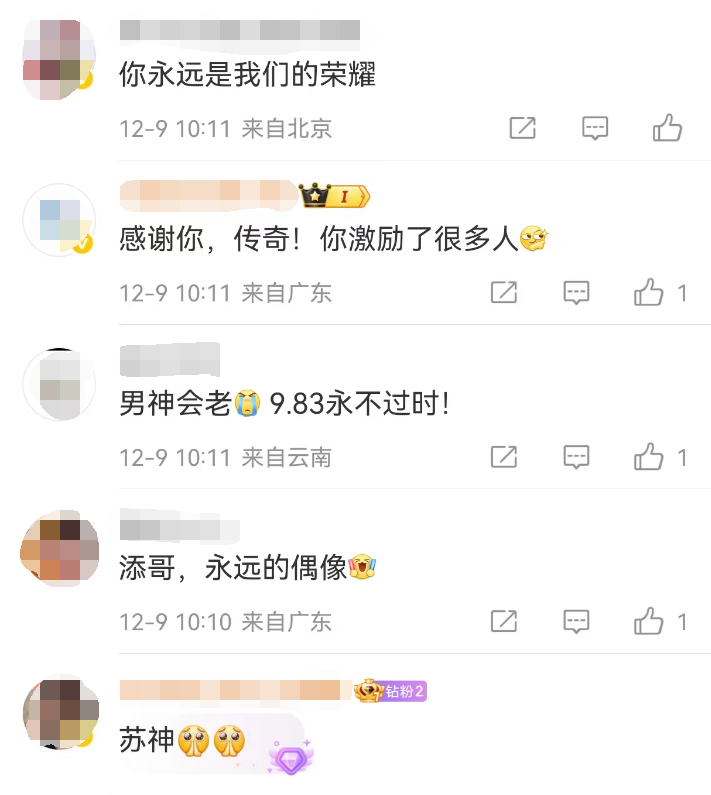
Task: Repost the comment "你永远是我们的荣耀"
Action: [522, 128]
